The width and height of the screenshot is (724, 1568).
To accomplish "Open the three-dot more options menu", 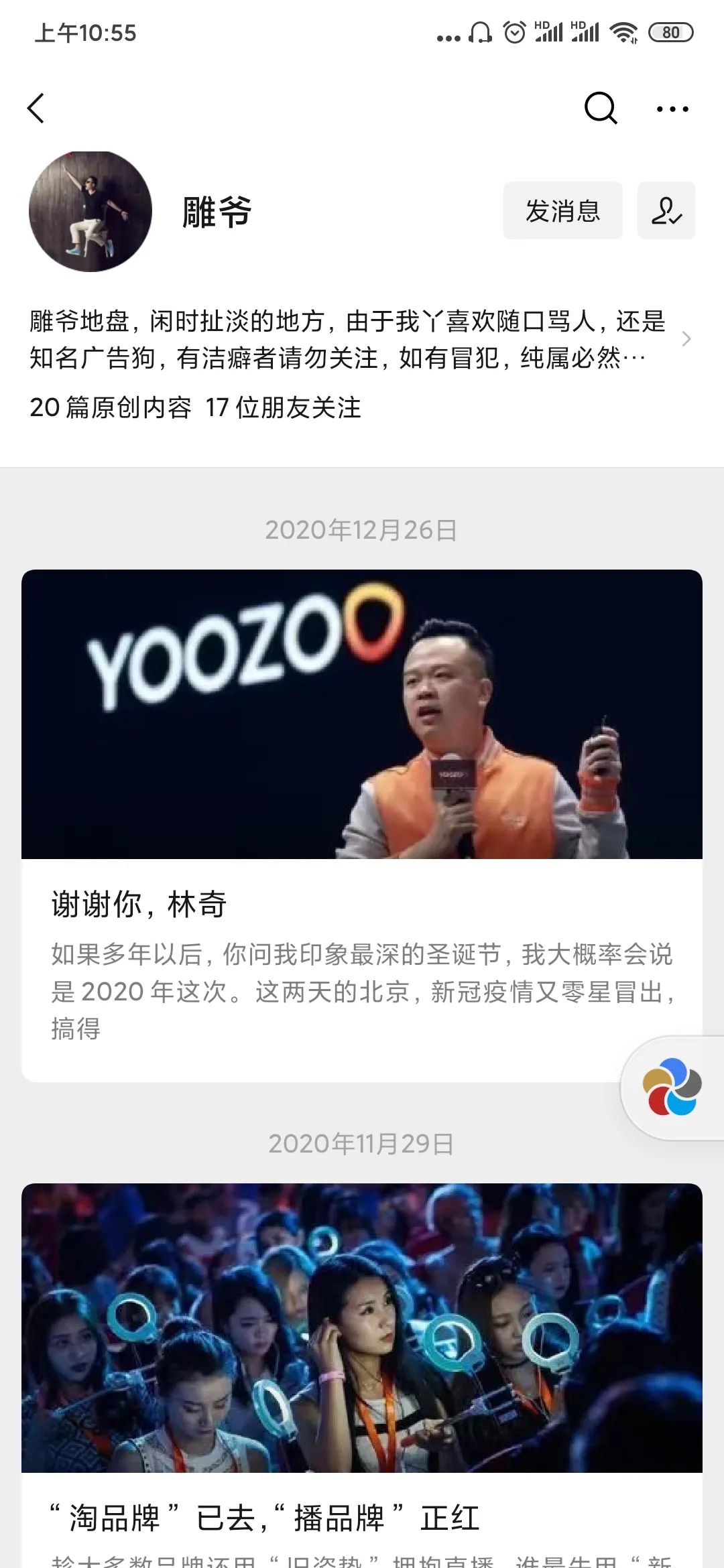I will coord(672,109).
